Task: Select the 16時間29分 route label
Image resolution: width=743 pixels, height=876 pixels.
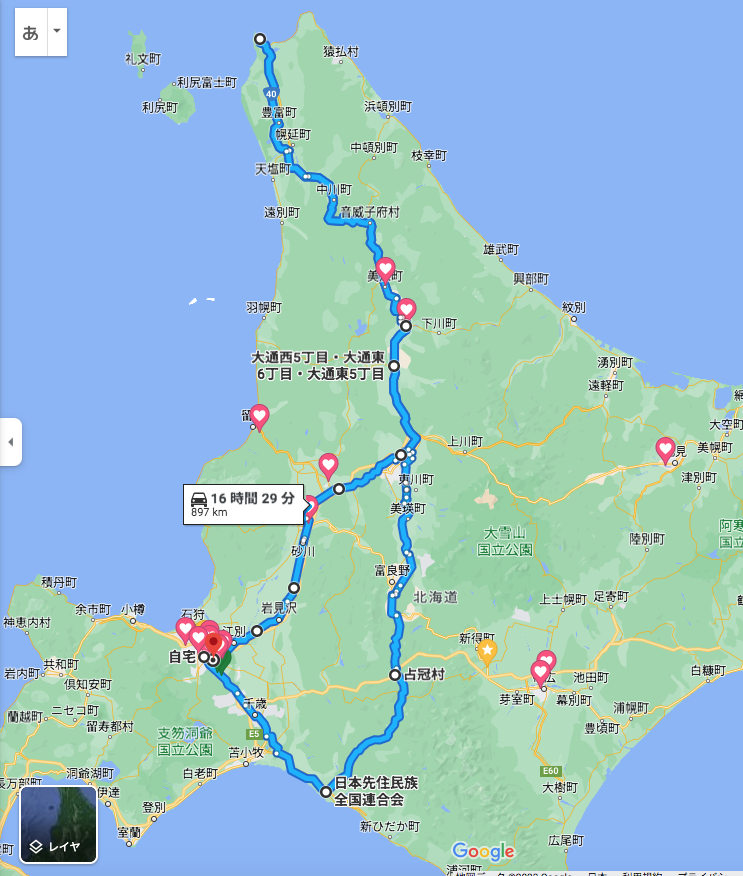Action: 244,504
